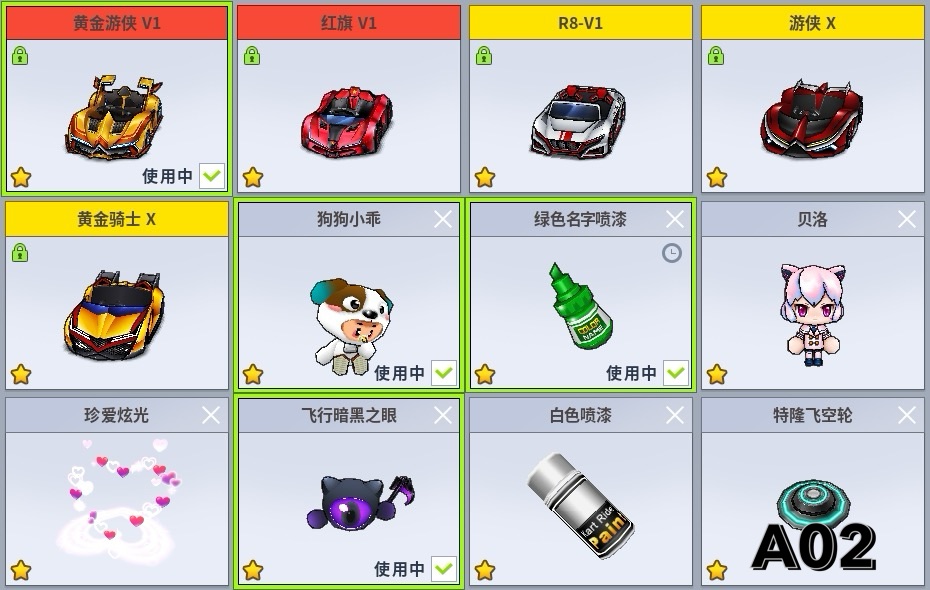Select the 狗狗小乖 pet item
Viewport: 930px width, 590px height.
tap(348, 310)
